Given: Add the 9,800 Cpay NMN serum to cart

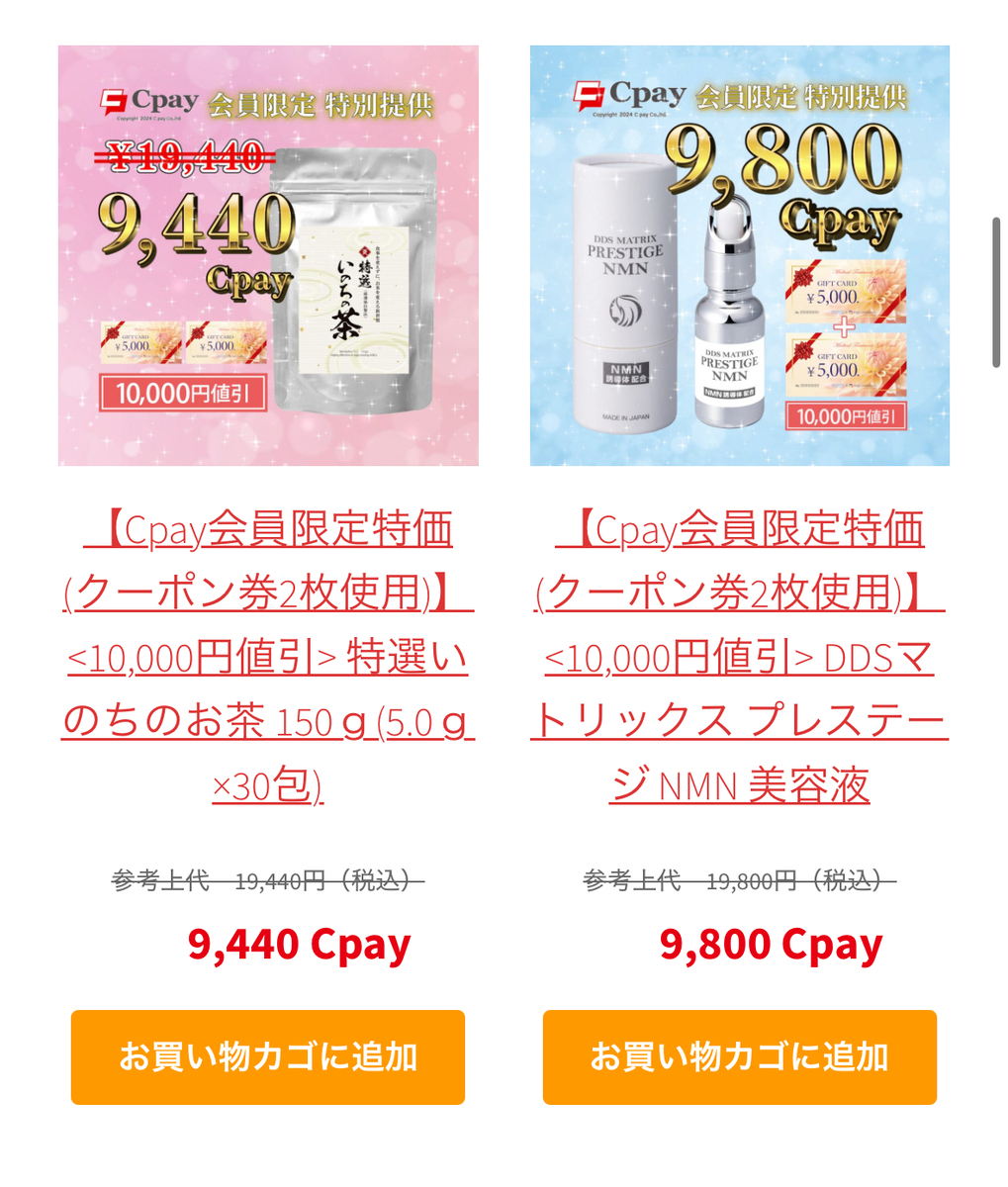Looking at the screenshot, I should 739,1056.
